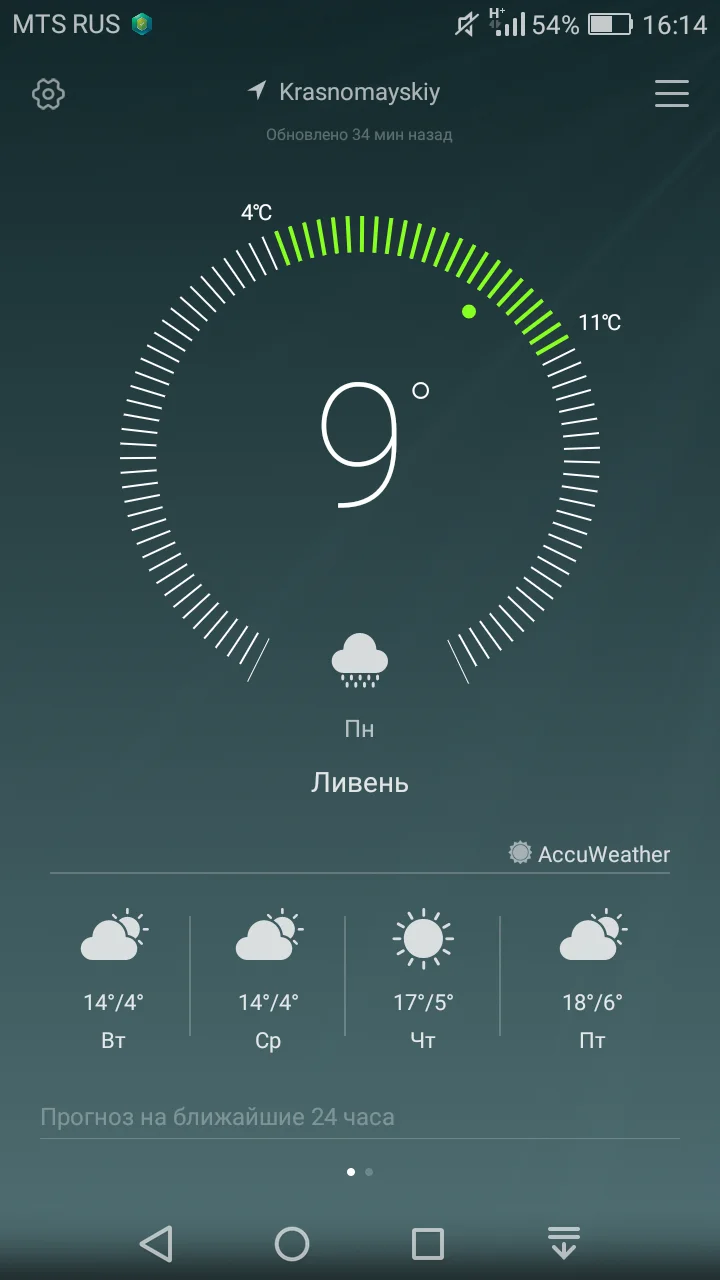Select the first page indicator dot
The height and width of the screenshot is (1280, 720).
(x=351, y=1171)
